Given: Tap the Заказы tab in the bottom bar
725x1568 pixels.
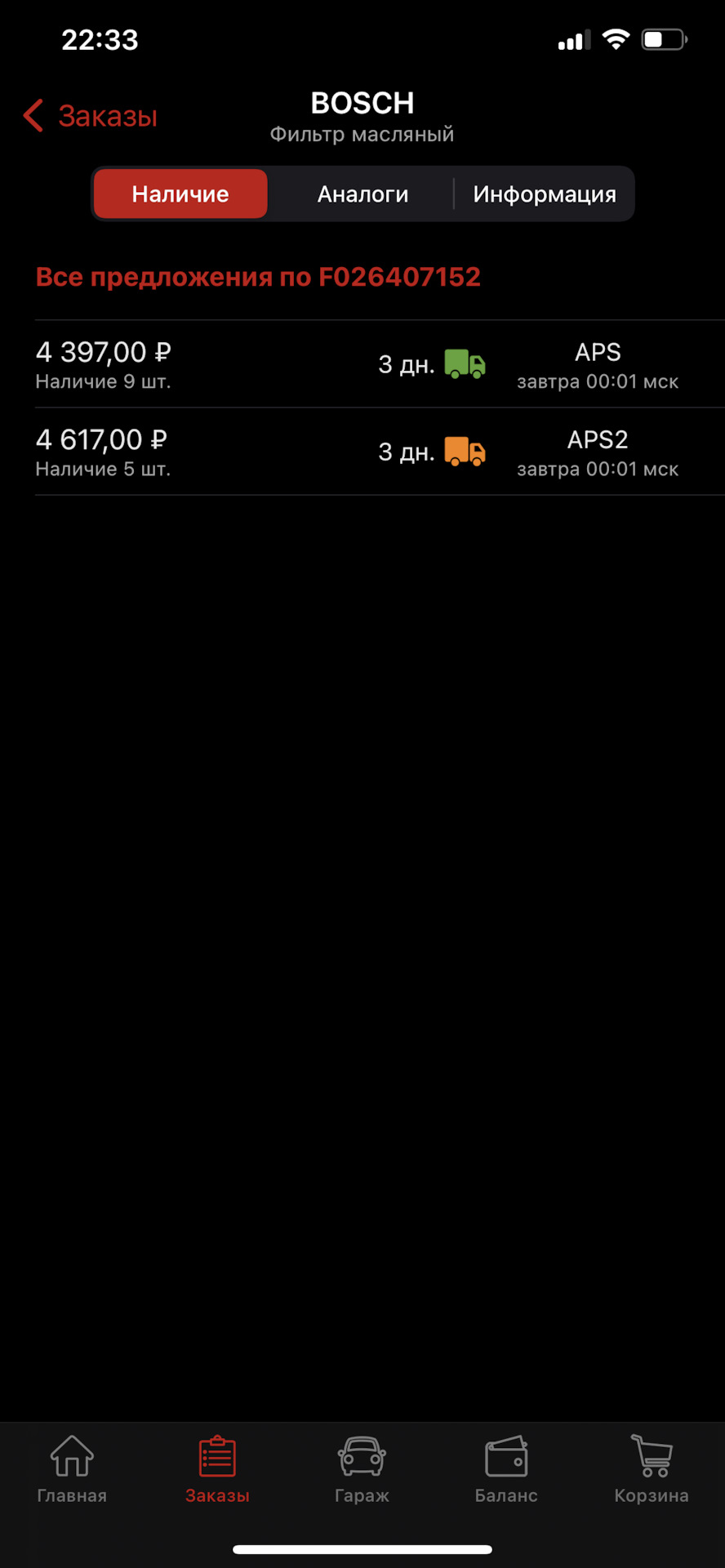Looking at the screenshot, I should [x=217, y=1470].
